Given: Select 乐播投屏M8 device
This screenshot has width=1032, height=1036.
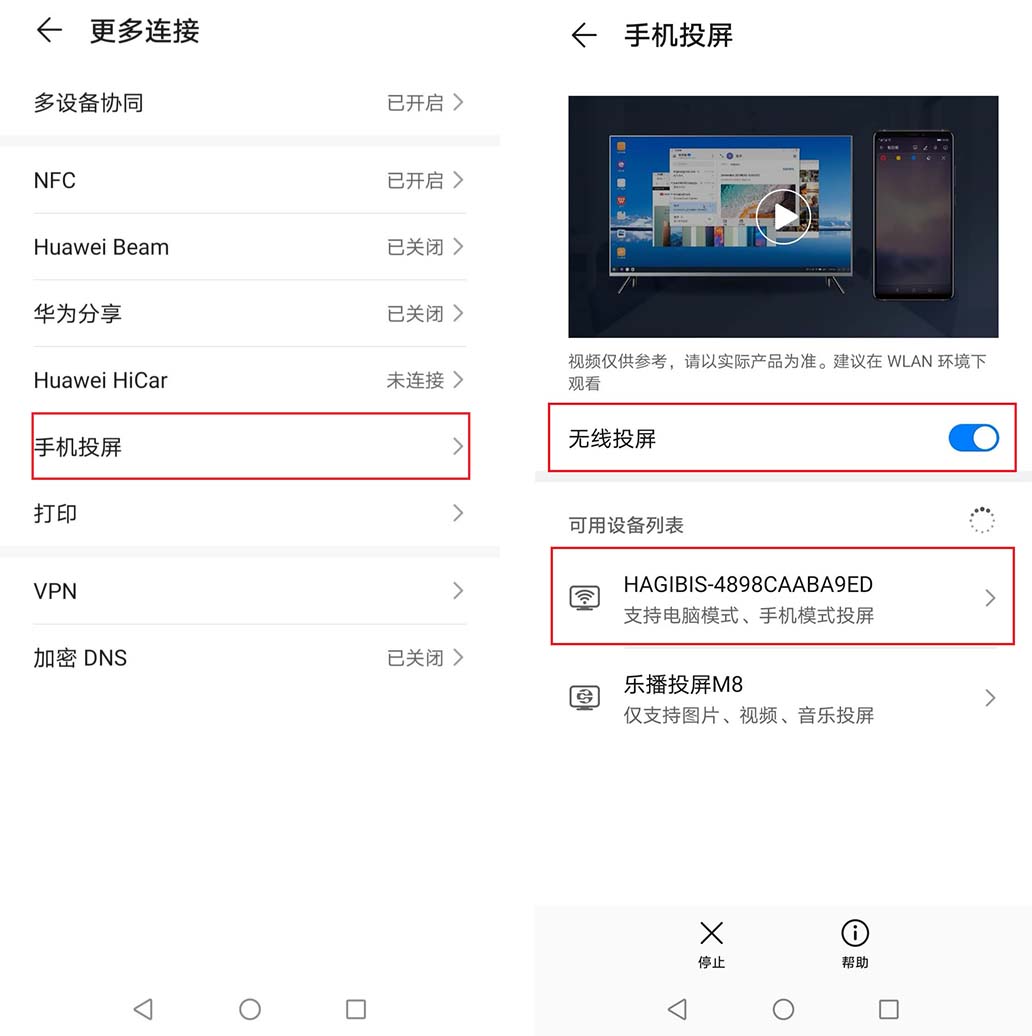Looking at the screenshot, I should click(x=782, y=698).
